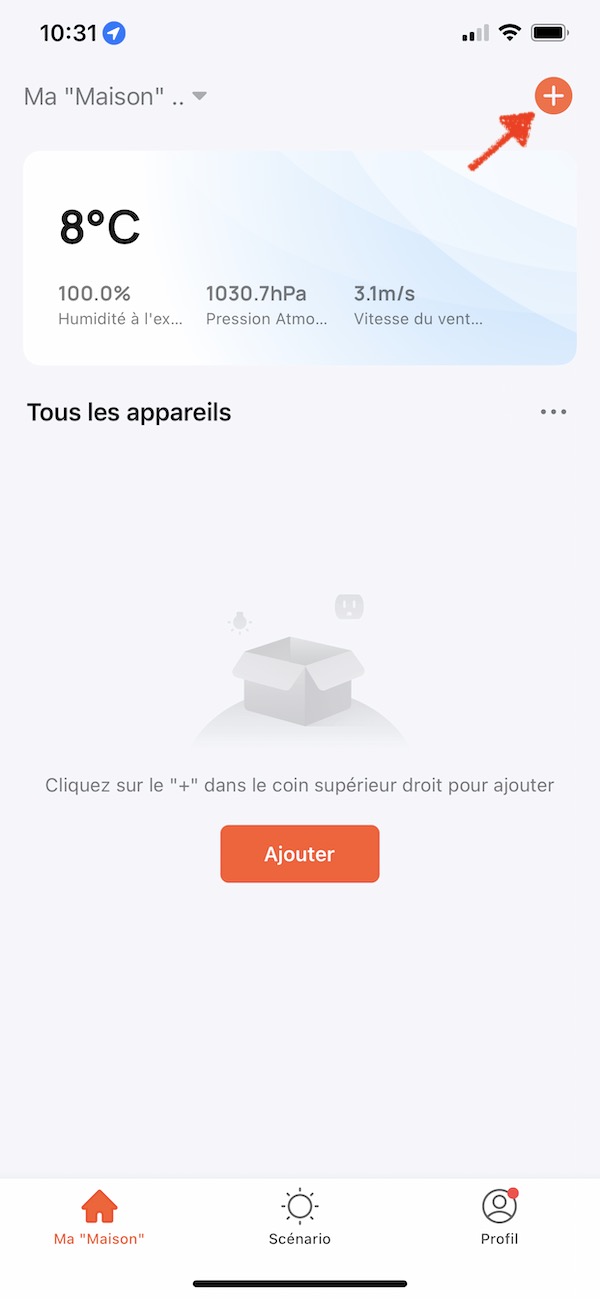Screen dimensions: 600x1299
Task: Expand the Ma "Maison" home selector
Action: pyautogui.click(x=114, y=96)
